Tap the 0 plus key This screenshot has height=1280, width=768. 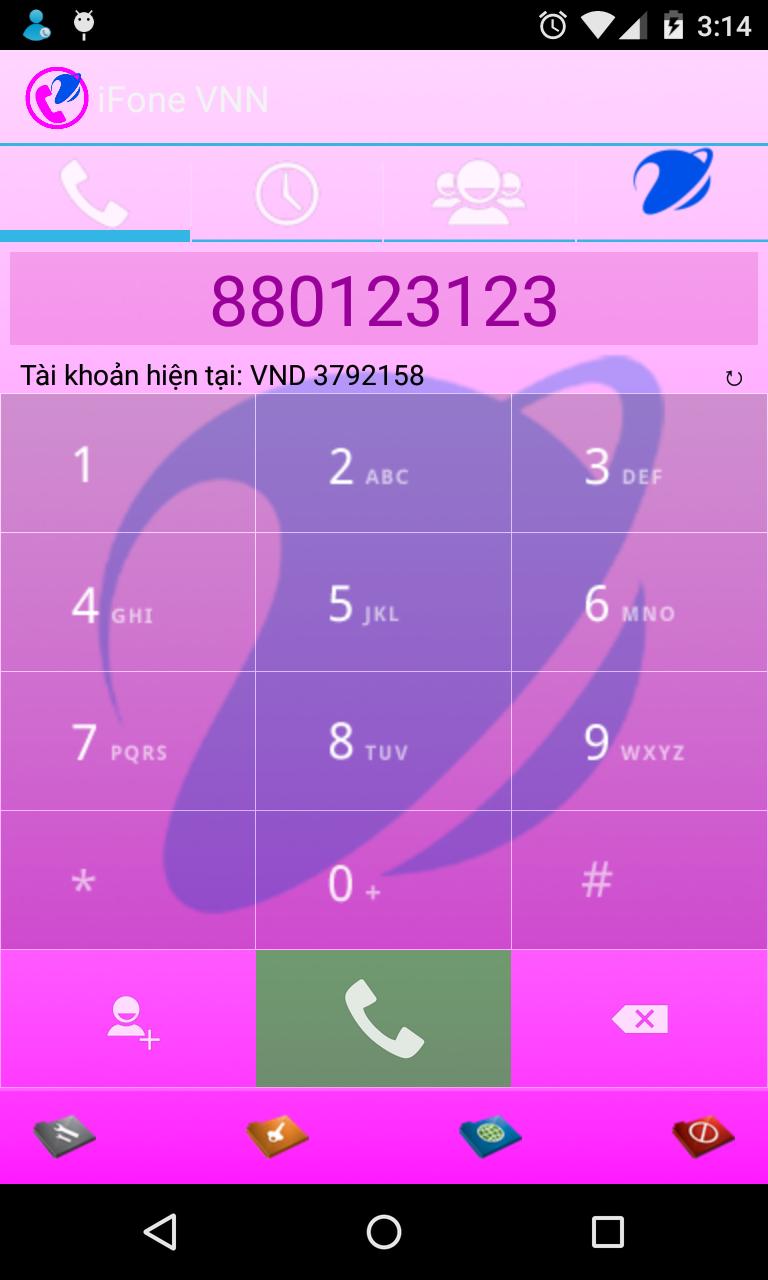(x=383, y=880)
